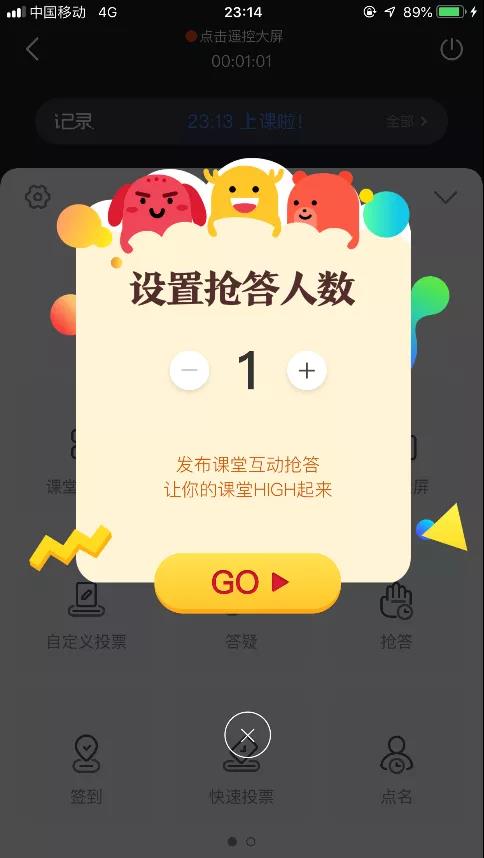Start the quick-answer with GO button
484x858 pixels.
point(248,583)
